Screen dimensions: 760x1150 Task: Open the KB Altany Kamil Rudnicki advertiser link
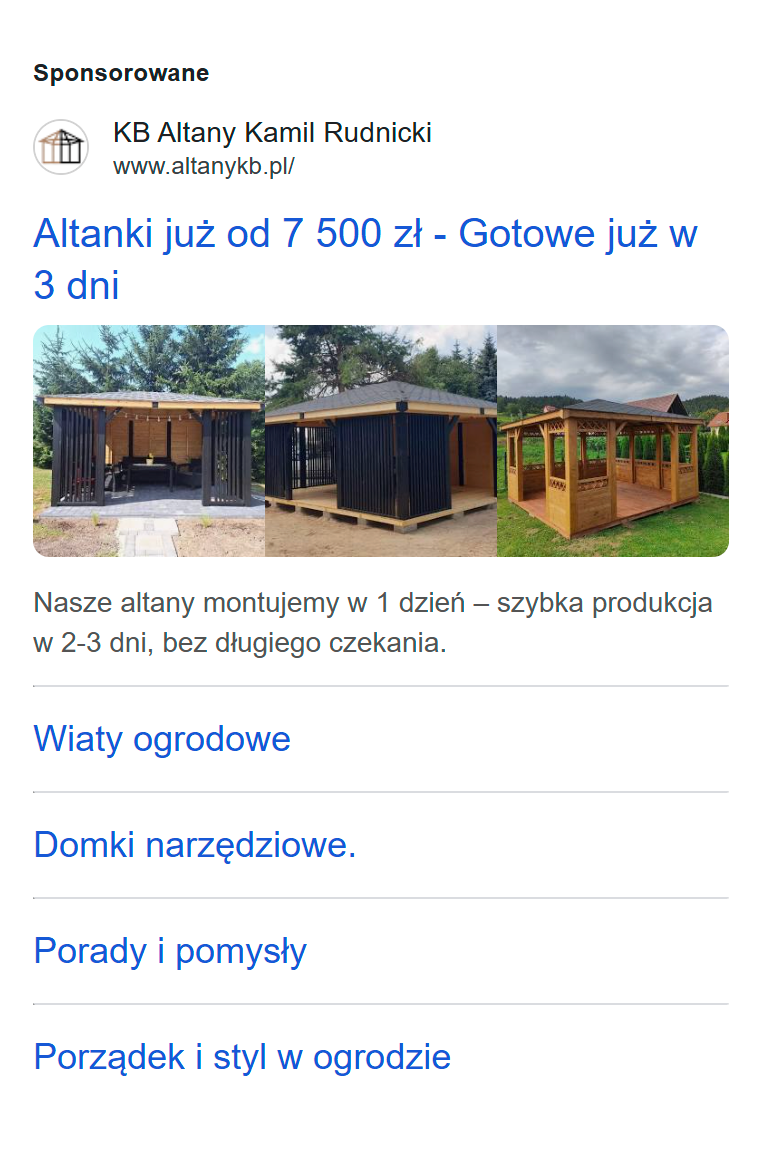click(x=272, y=133)
